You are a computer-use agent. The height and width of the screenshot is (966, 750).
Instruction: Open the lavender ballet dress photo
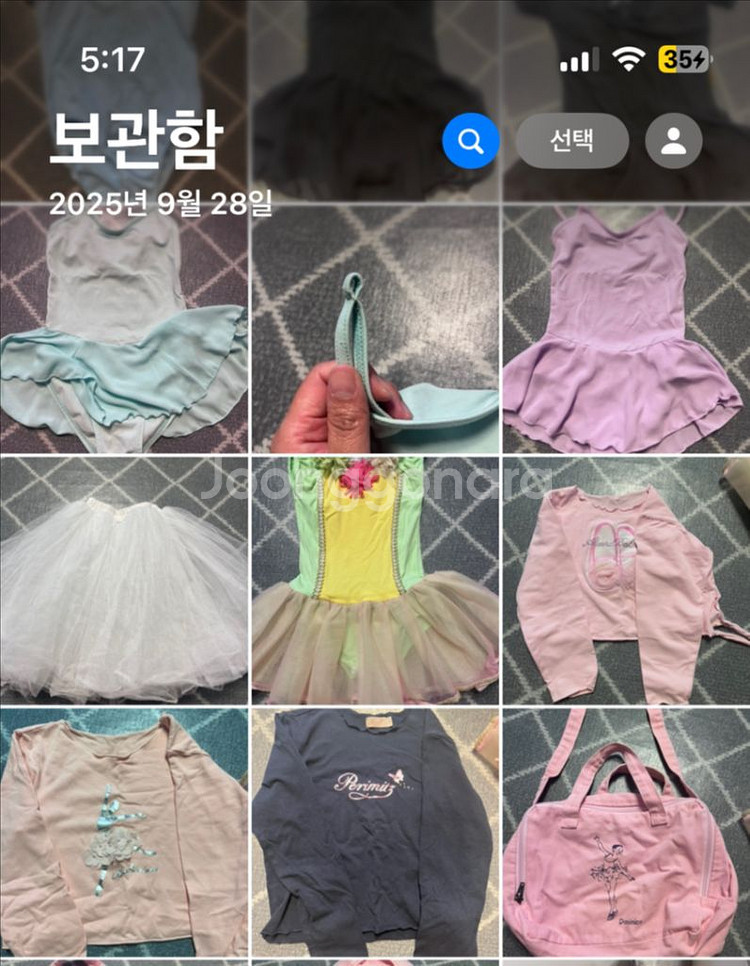627,330
